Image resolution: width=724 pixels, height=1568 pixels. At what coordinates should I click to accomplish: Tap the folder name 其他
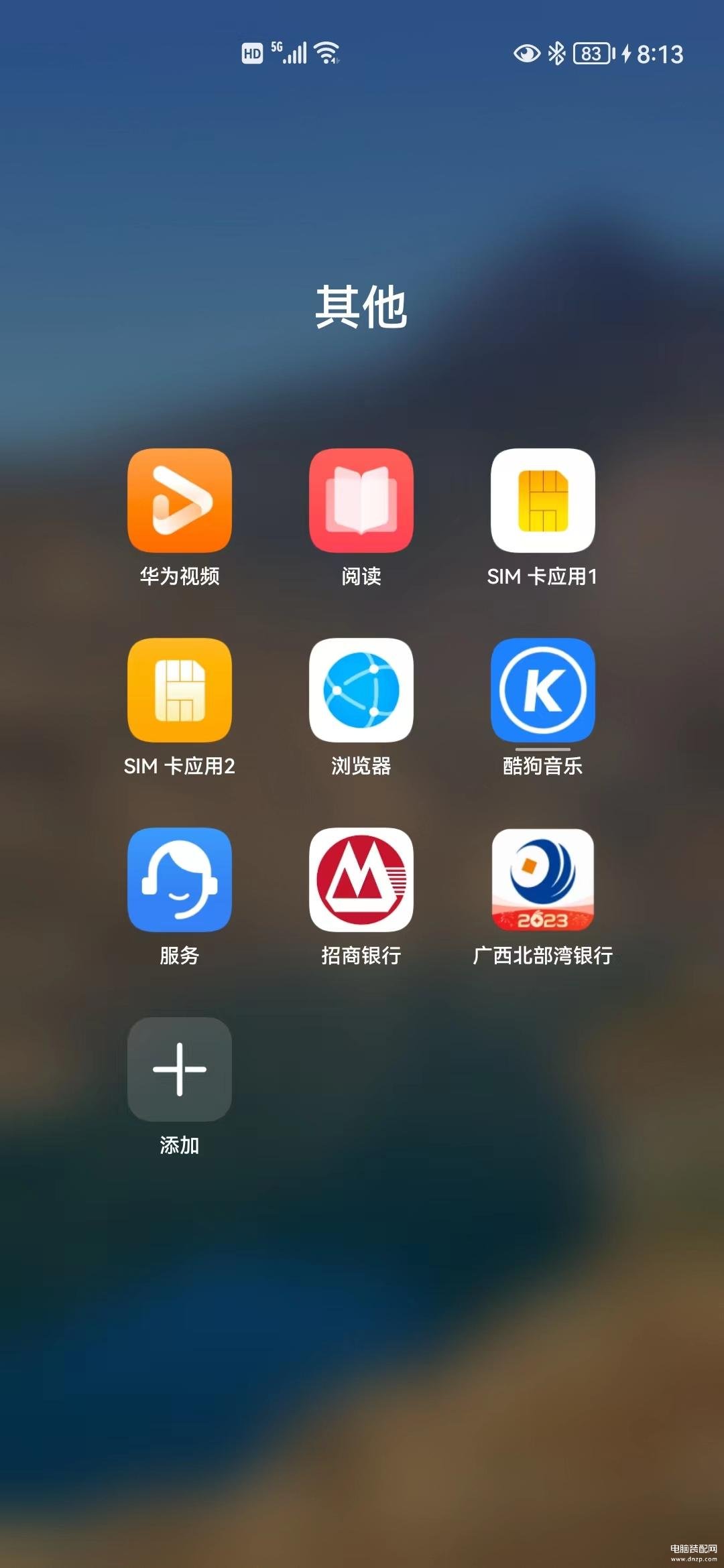point(361,307)
